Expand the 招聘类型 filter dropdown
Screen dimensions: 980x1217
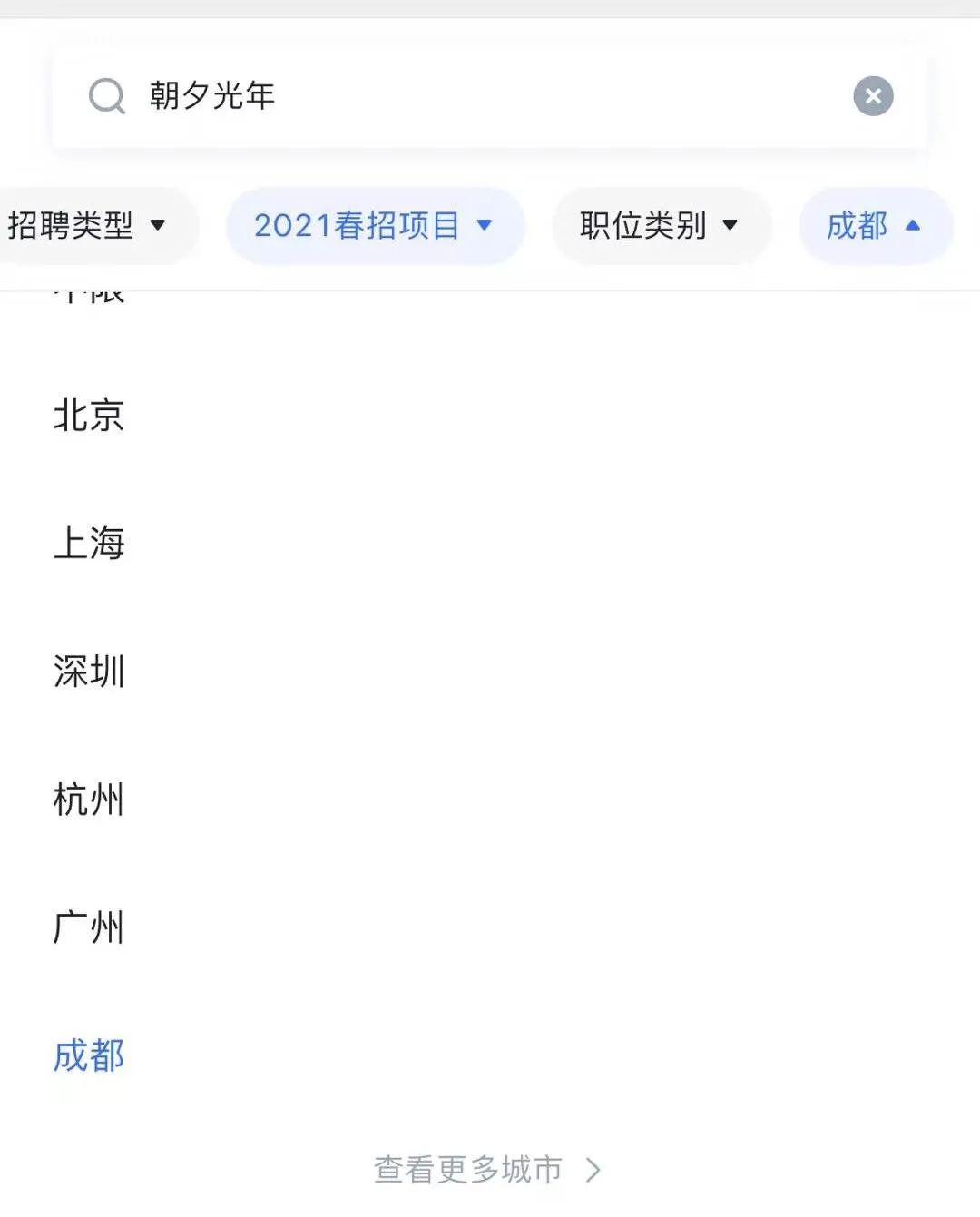click(88, 225)
